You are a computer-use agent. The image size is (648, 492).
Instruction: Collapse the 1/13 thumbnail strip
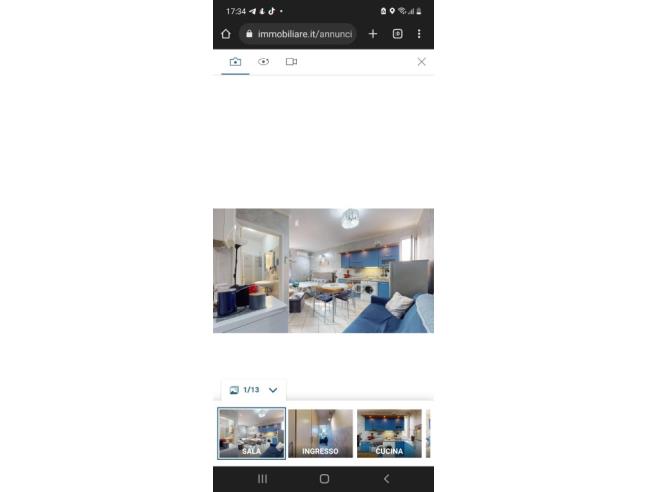(273, 390)
